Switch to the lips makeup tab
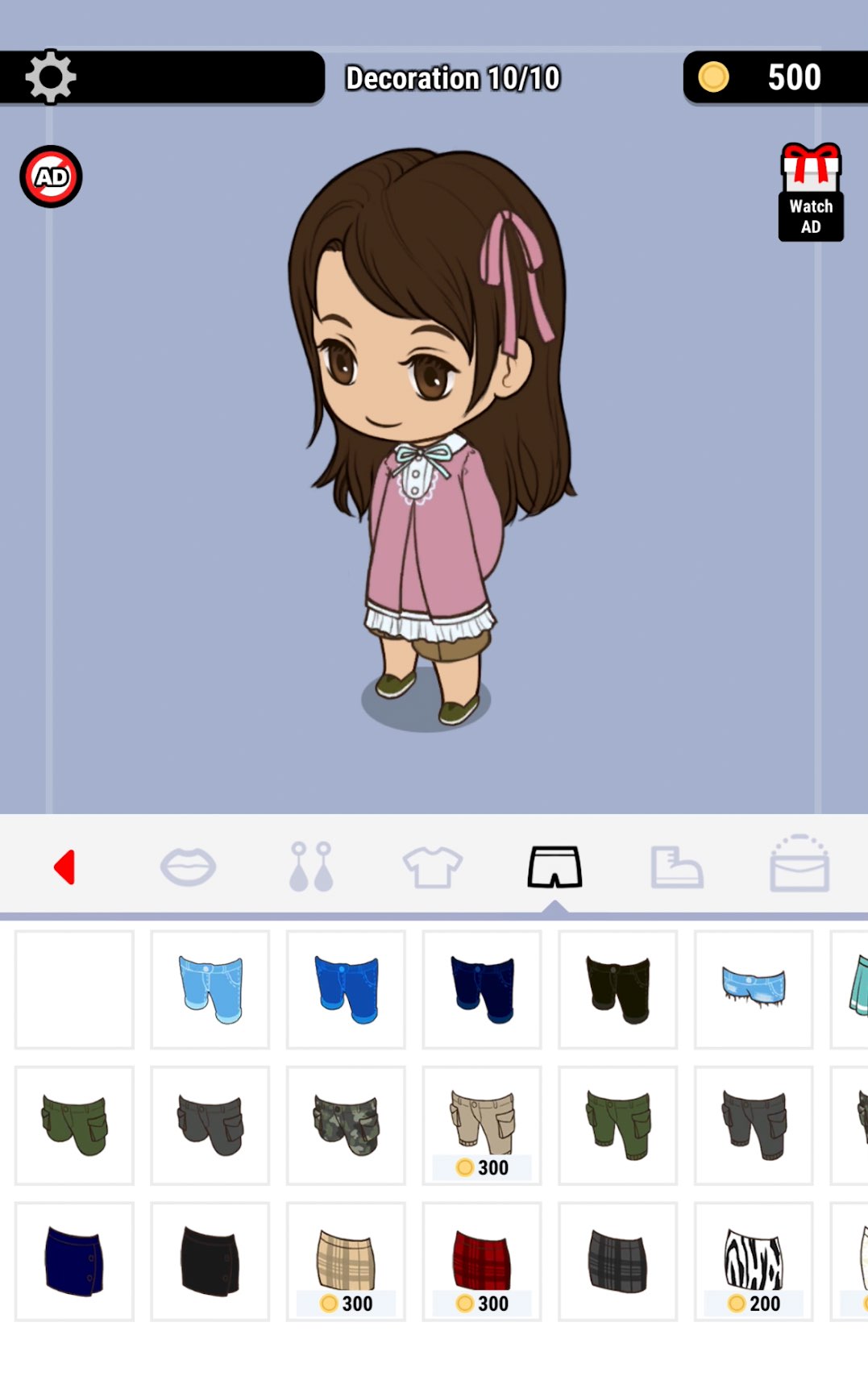Image resolution: width=868 pixels, height=1393 pixels. click(188, 867)
